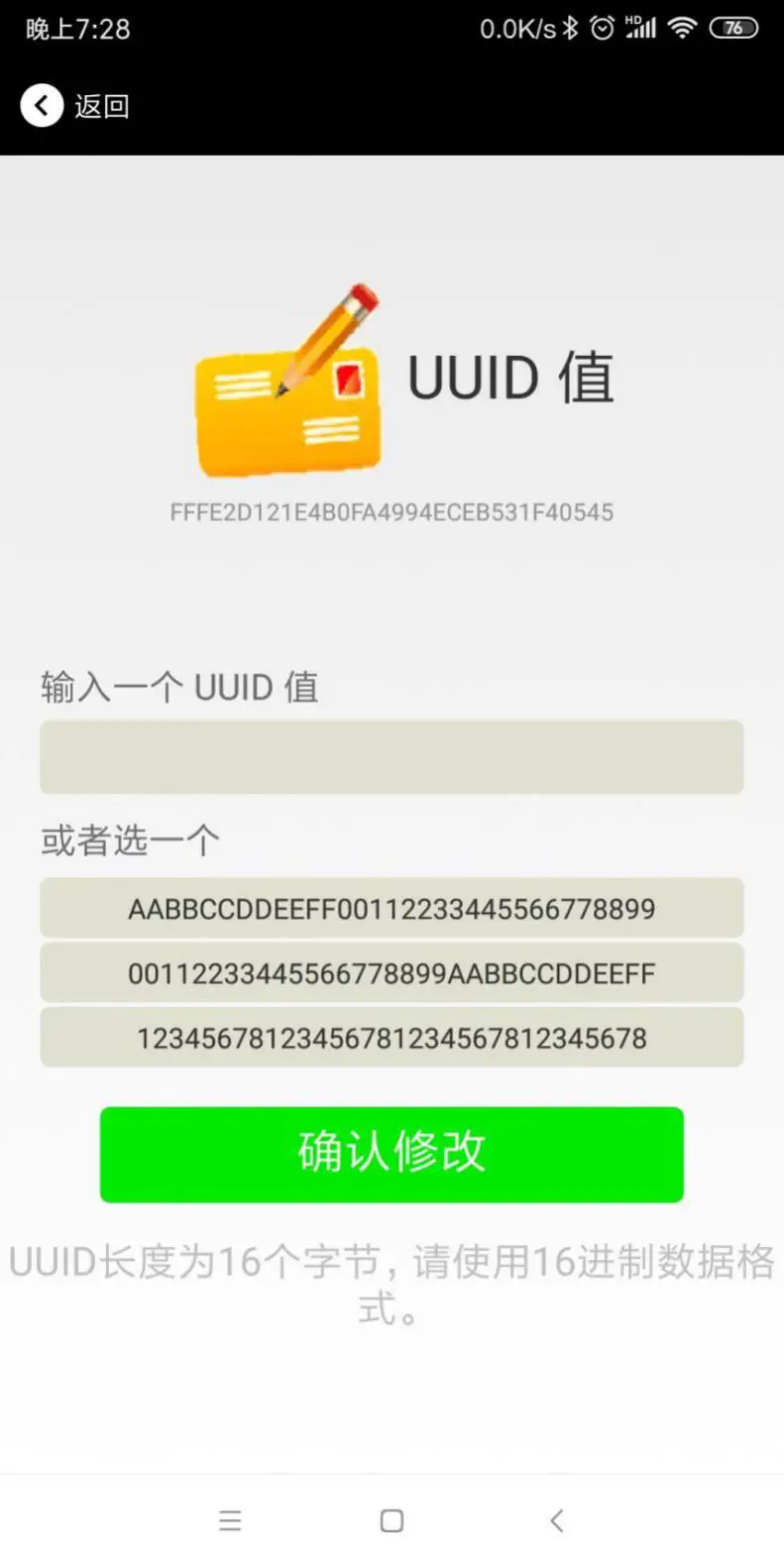Tap the empty UUID input field
The image size is (784, 1568).
coord(392,757)
